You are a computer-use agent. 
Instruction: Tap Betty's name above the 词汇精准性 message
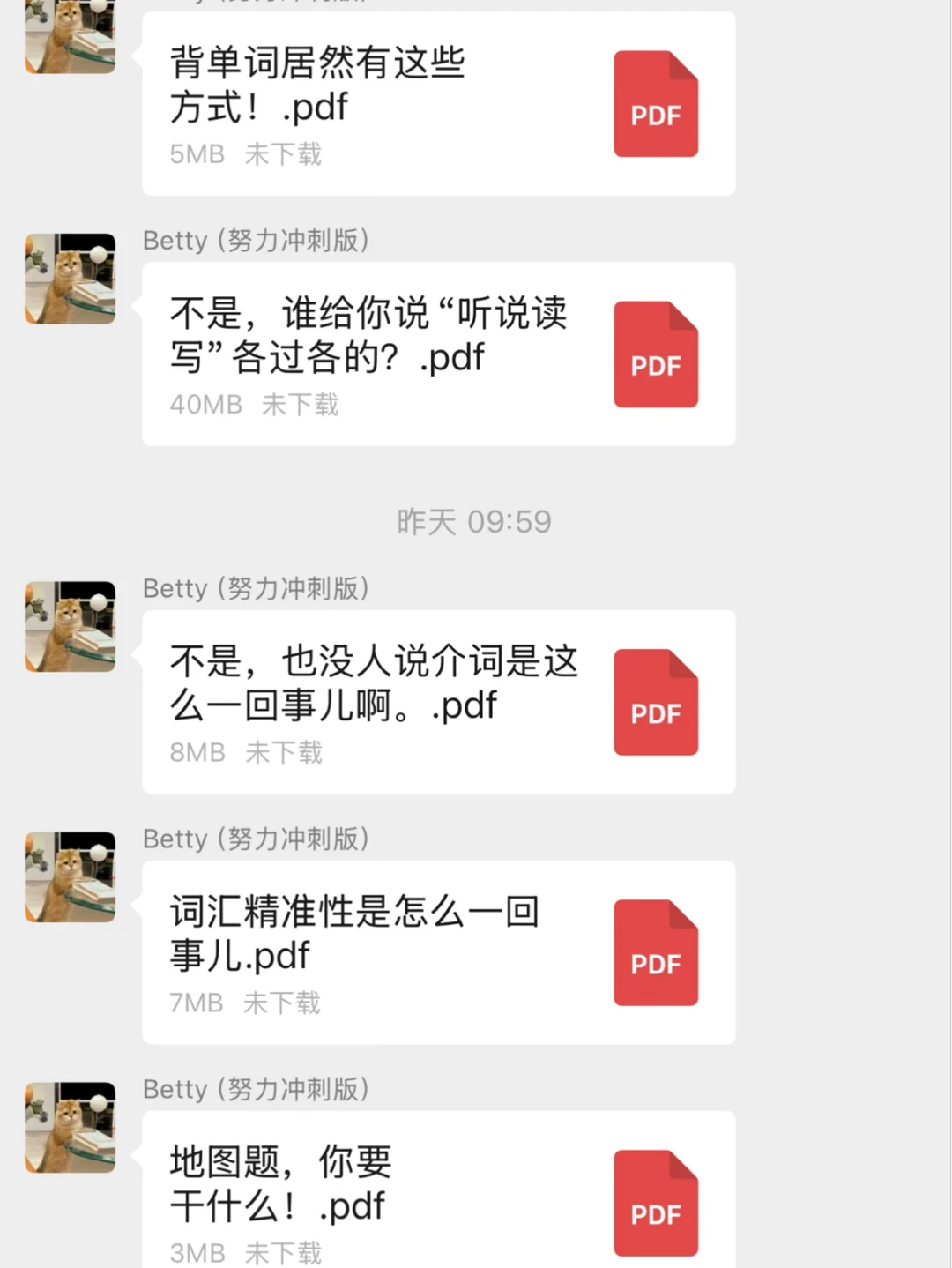click(x=256, y=839)
